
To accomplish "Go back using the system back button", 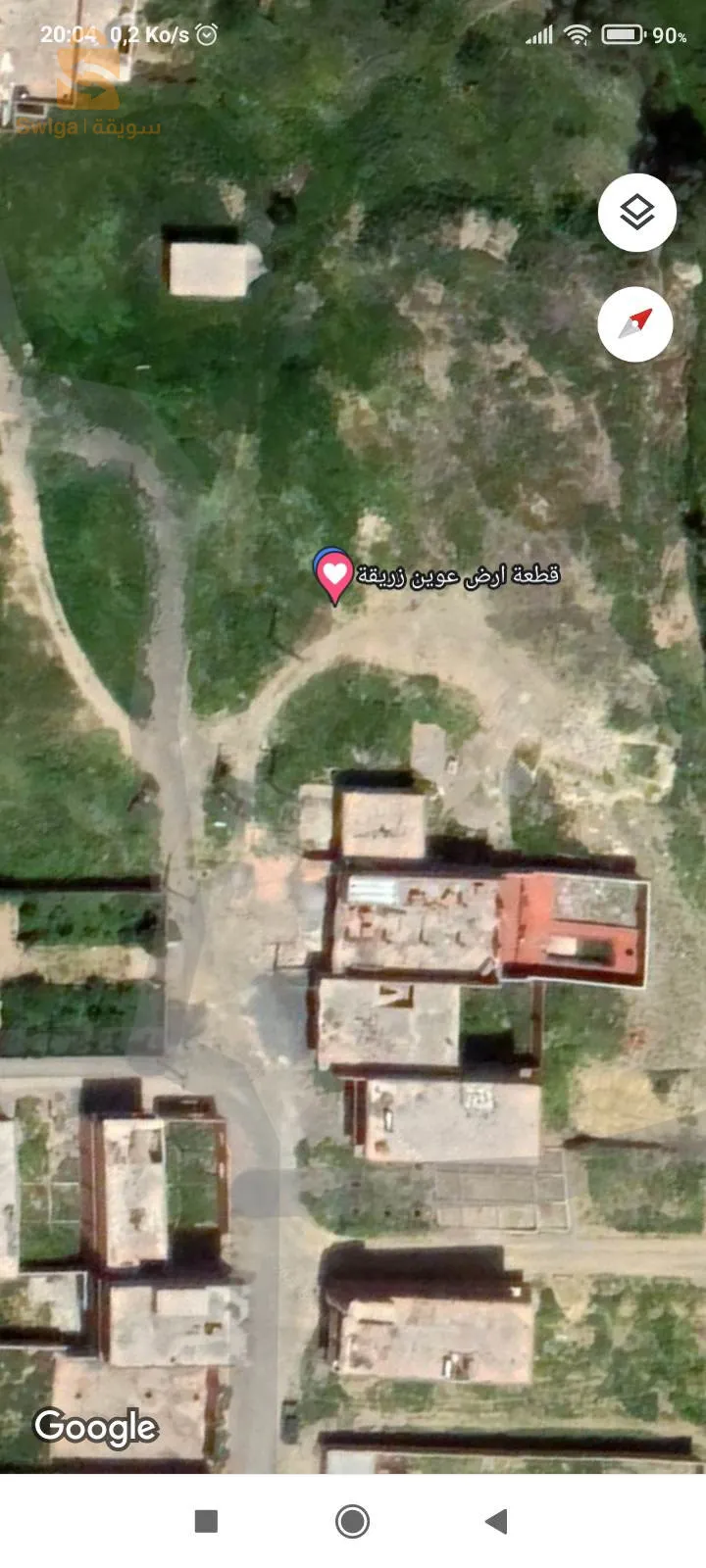I will click(x=497, y=1521).
